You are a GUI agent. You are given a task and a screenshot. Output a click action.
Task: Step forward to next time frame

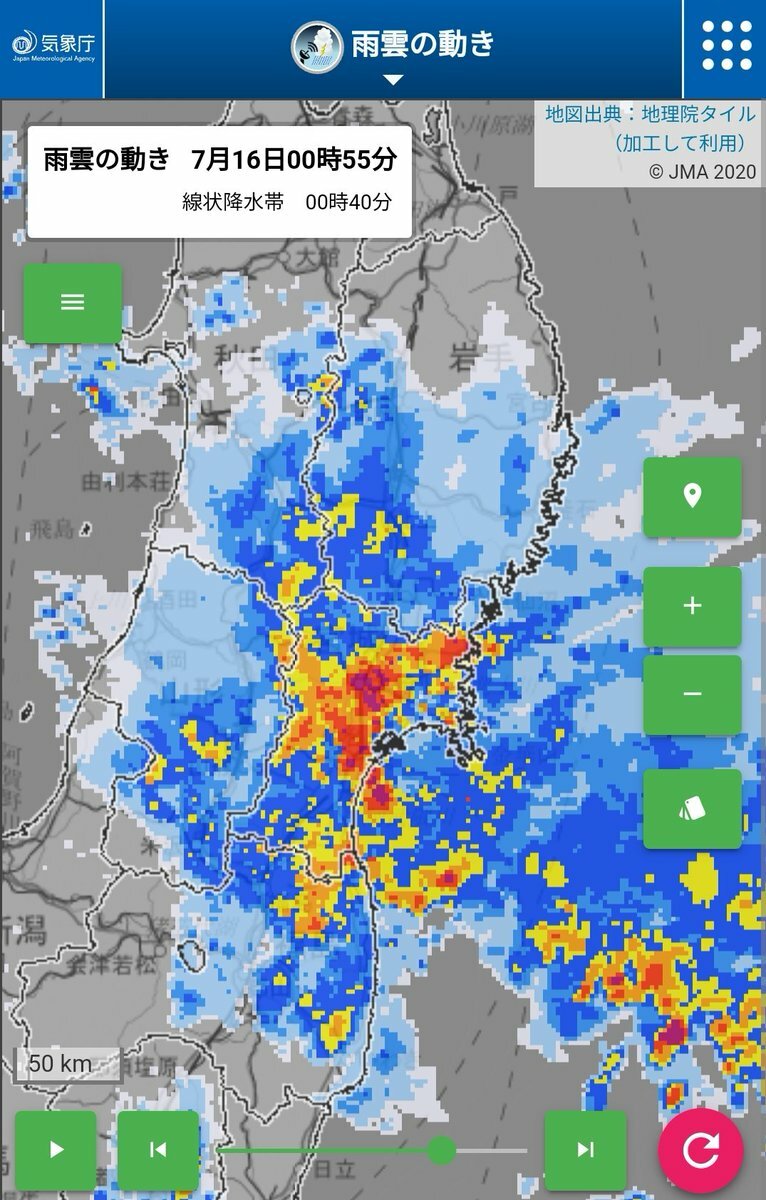[x=585, y=1150]
